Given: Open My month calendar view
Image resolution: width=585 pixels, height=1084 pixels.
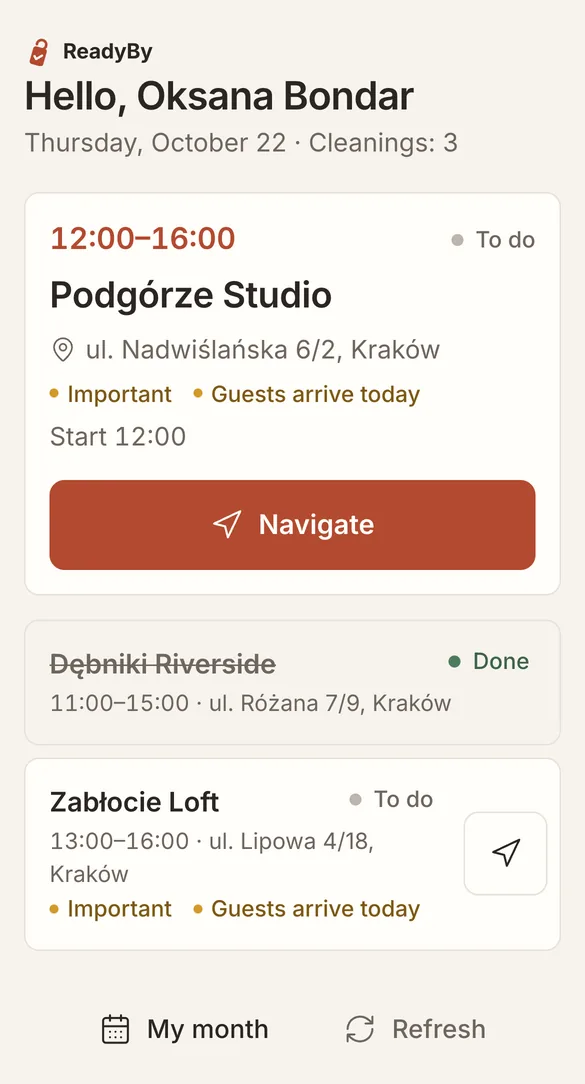Looking at the screenshot, I should pos(185,1029).
